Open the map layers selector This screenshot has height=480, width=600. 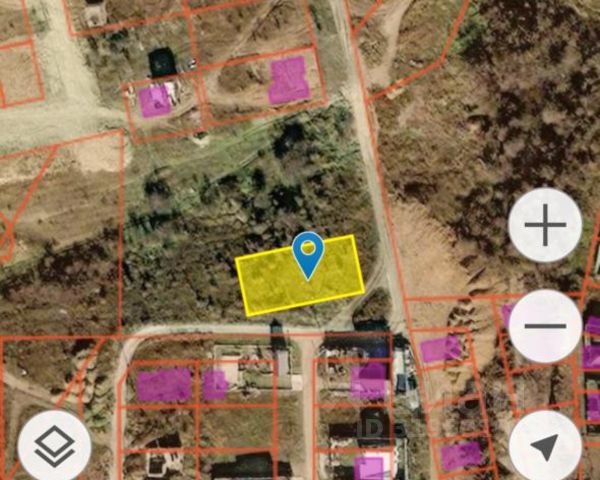point(54,447)
